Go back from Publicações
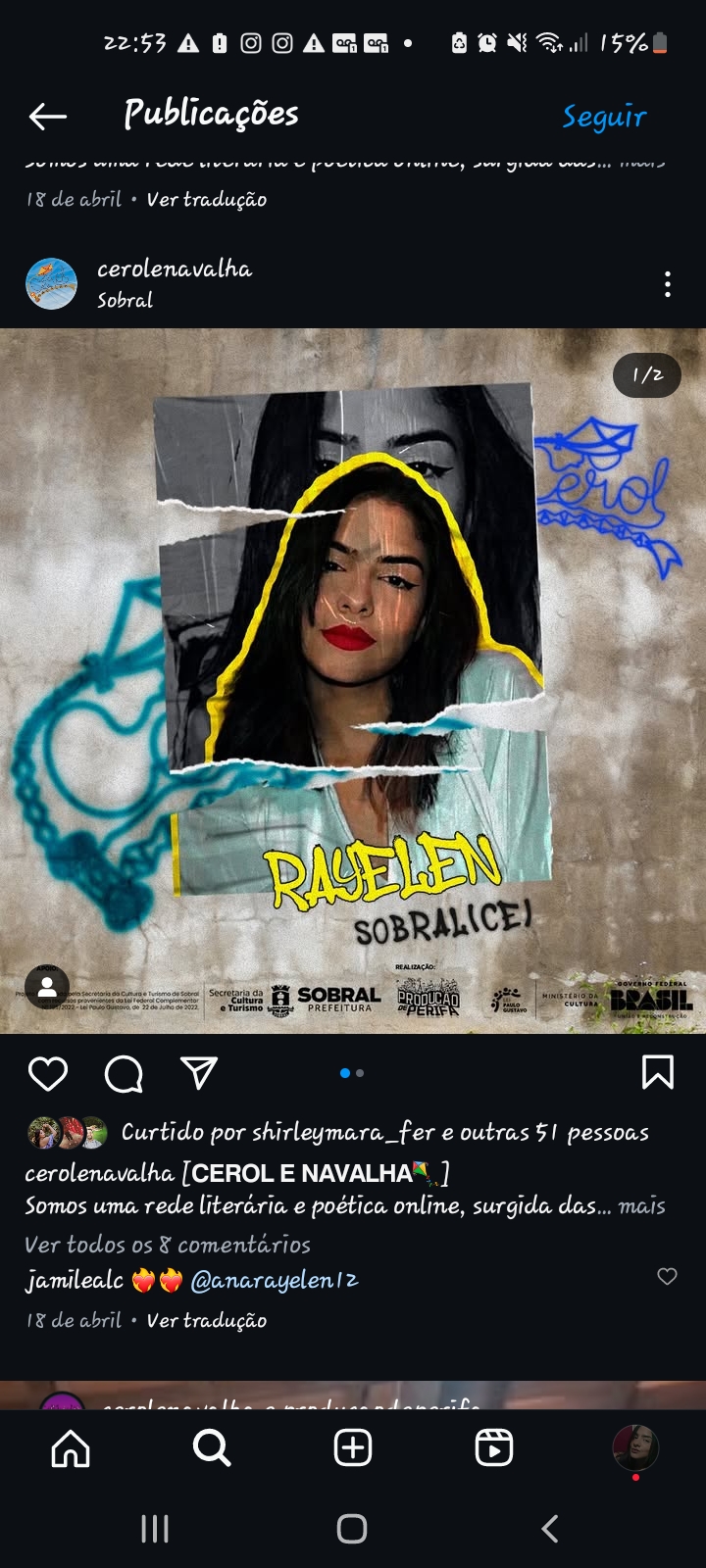This screenshot has width=706, height=1568. point(47,117)
